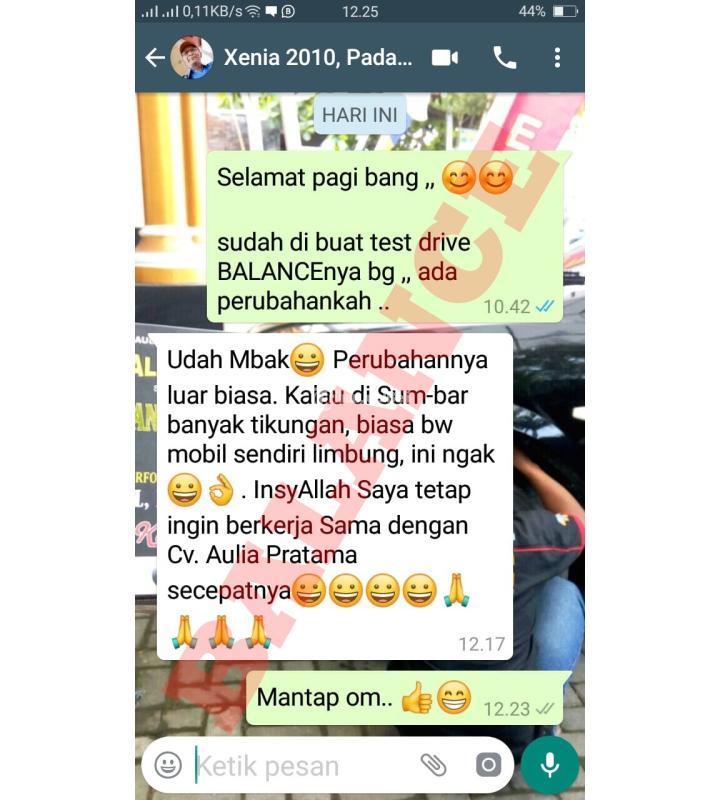
Task: Open the camera from the message bar
Action: tap(488, 766)
